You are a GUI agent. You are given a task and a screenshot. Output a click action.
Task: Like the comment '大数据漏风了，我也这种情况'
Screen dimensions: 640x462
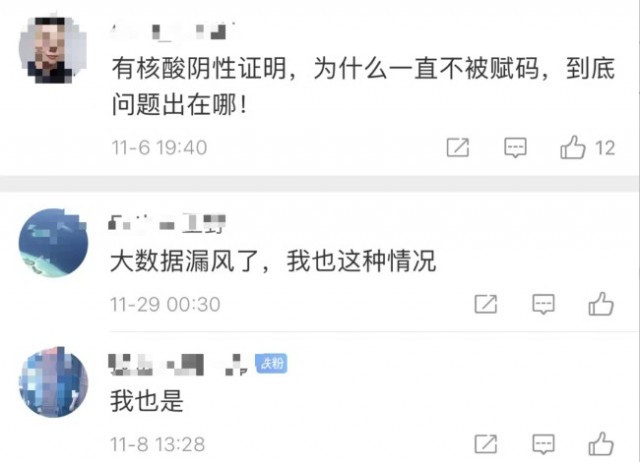click(x=601, y=303)
